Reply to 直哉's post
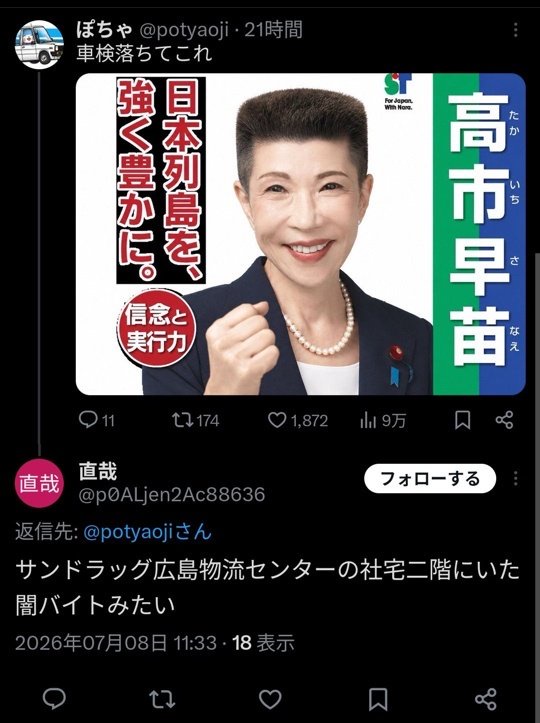The width and height of the screenshot is (540, 723). [x=54, y=699]
